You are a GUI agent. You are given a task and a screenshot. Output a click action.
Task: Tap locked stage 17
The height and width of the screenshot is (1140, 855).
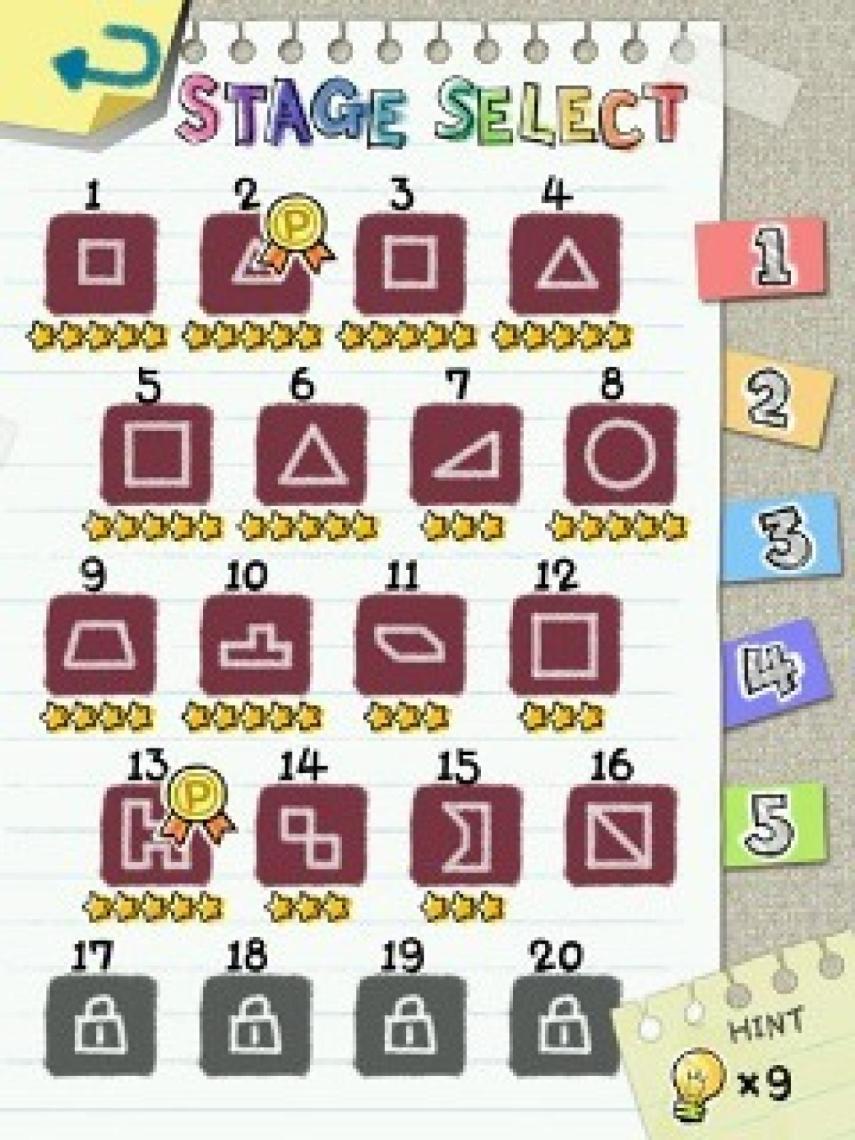101,1025
